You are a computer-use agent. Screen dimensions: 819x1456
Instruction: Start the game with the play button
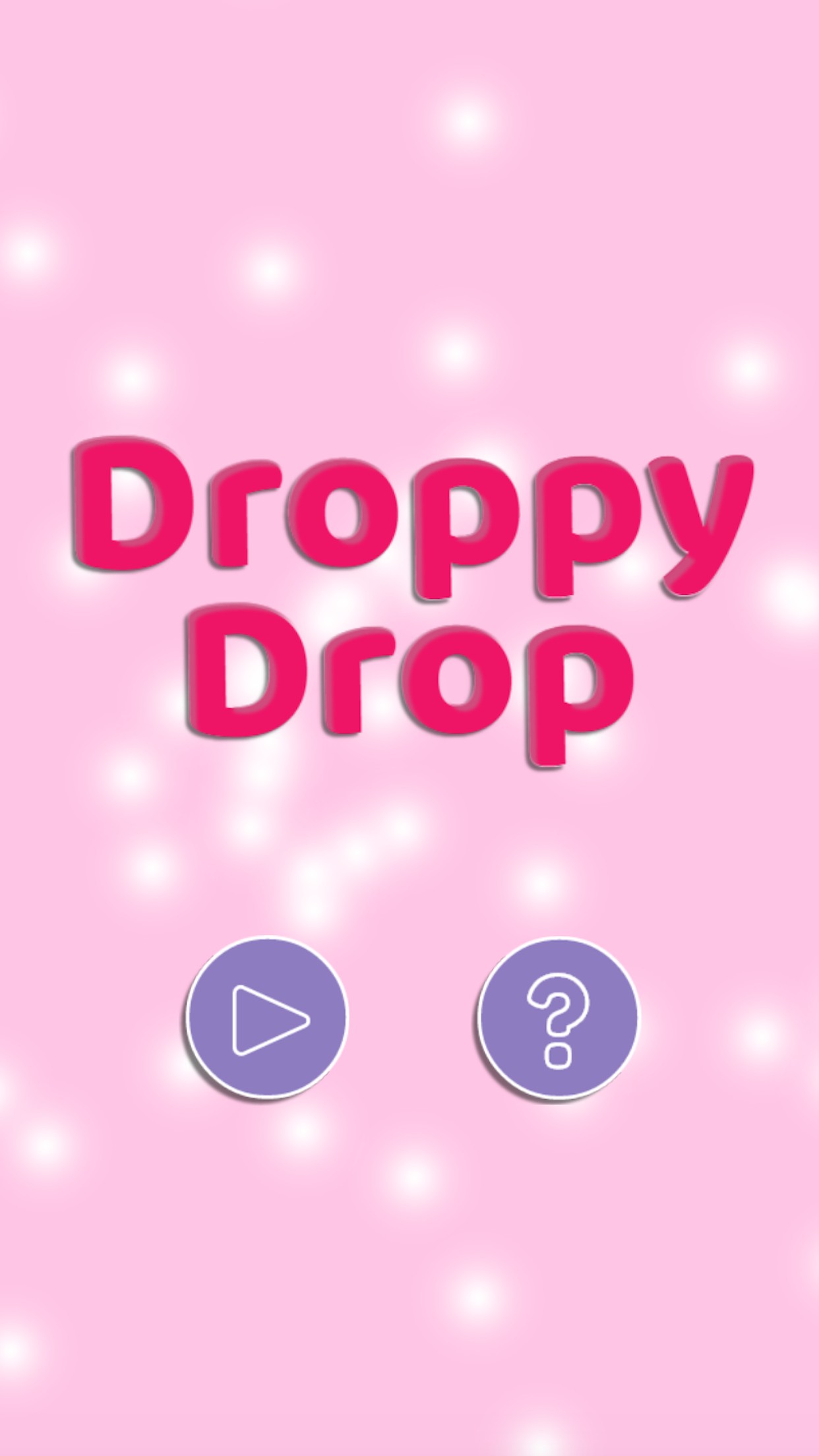click(266, 1019)
